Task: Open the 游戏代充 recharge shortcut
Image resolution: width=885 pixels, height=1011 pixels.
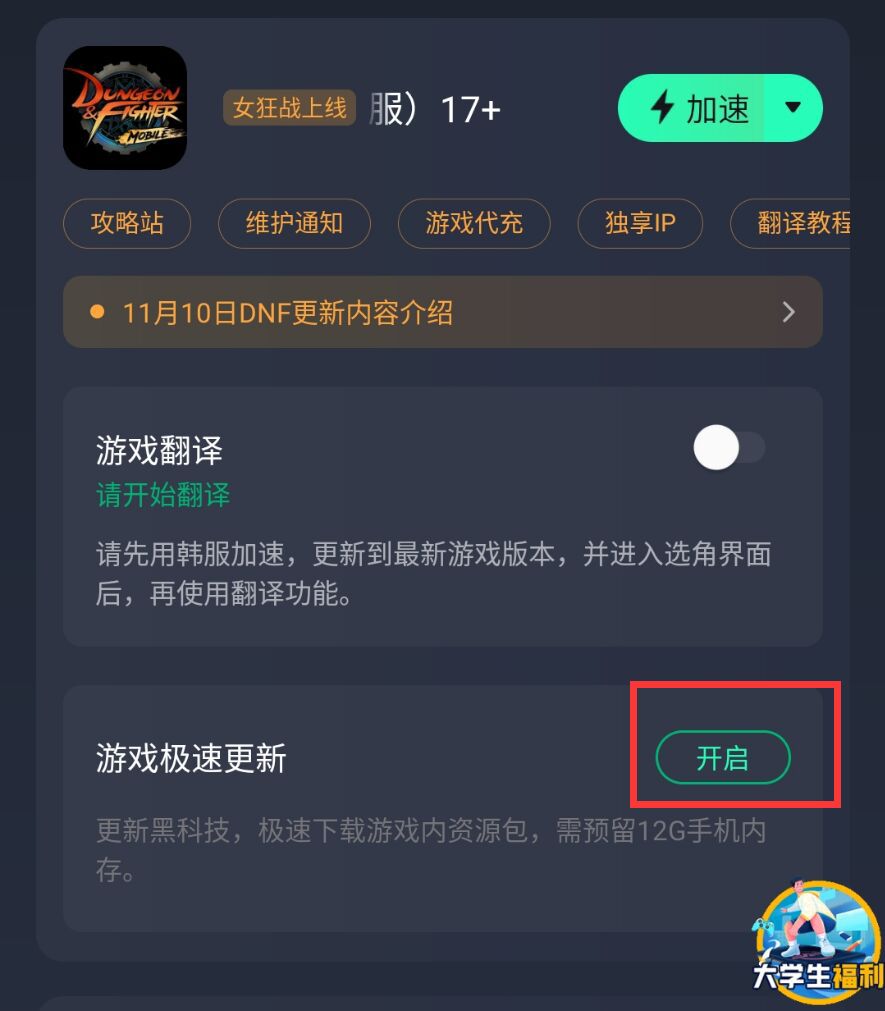Action: (x=474, y=224)
